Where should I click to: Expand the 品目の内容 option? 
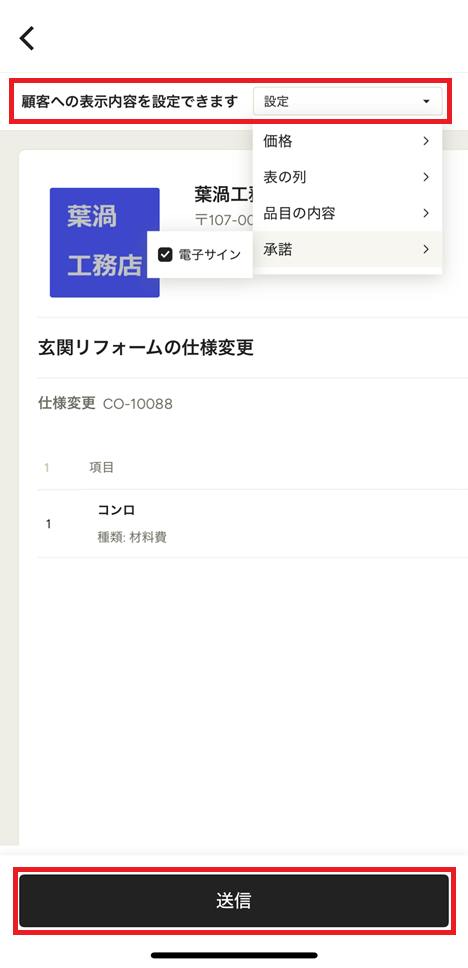(348, 214)
